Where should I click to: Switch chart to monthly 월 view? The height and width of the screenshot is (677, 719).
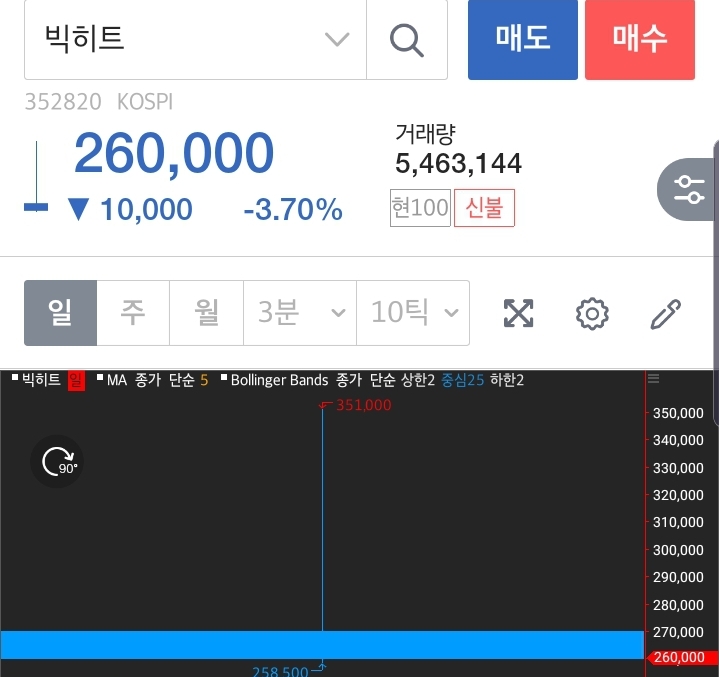pos(206,313)
